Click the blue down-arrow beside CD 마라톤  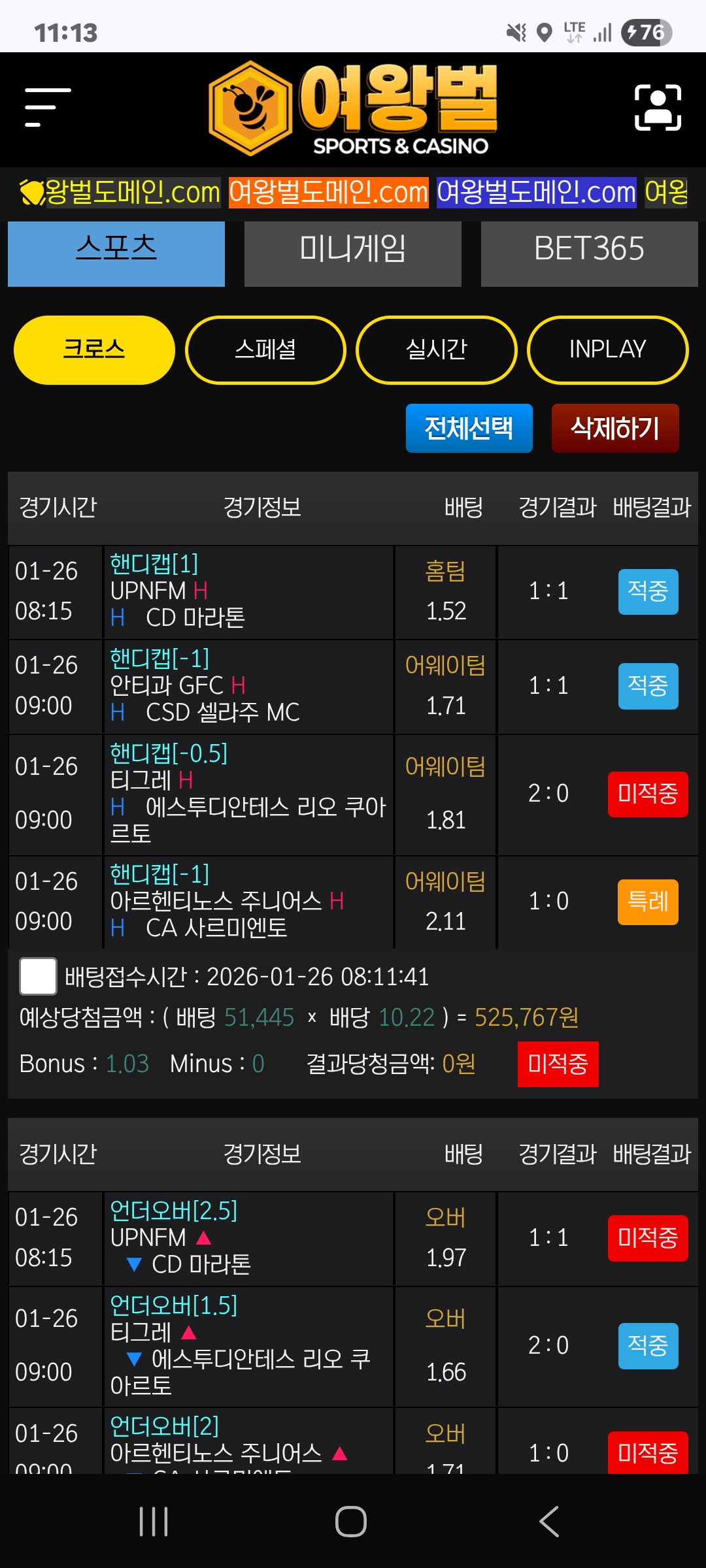point(135,1264)
